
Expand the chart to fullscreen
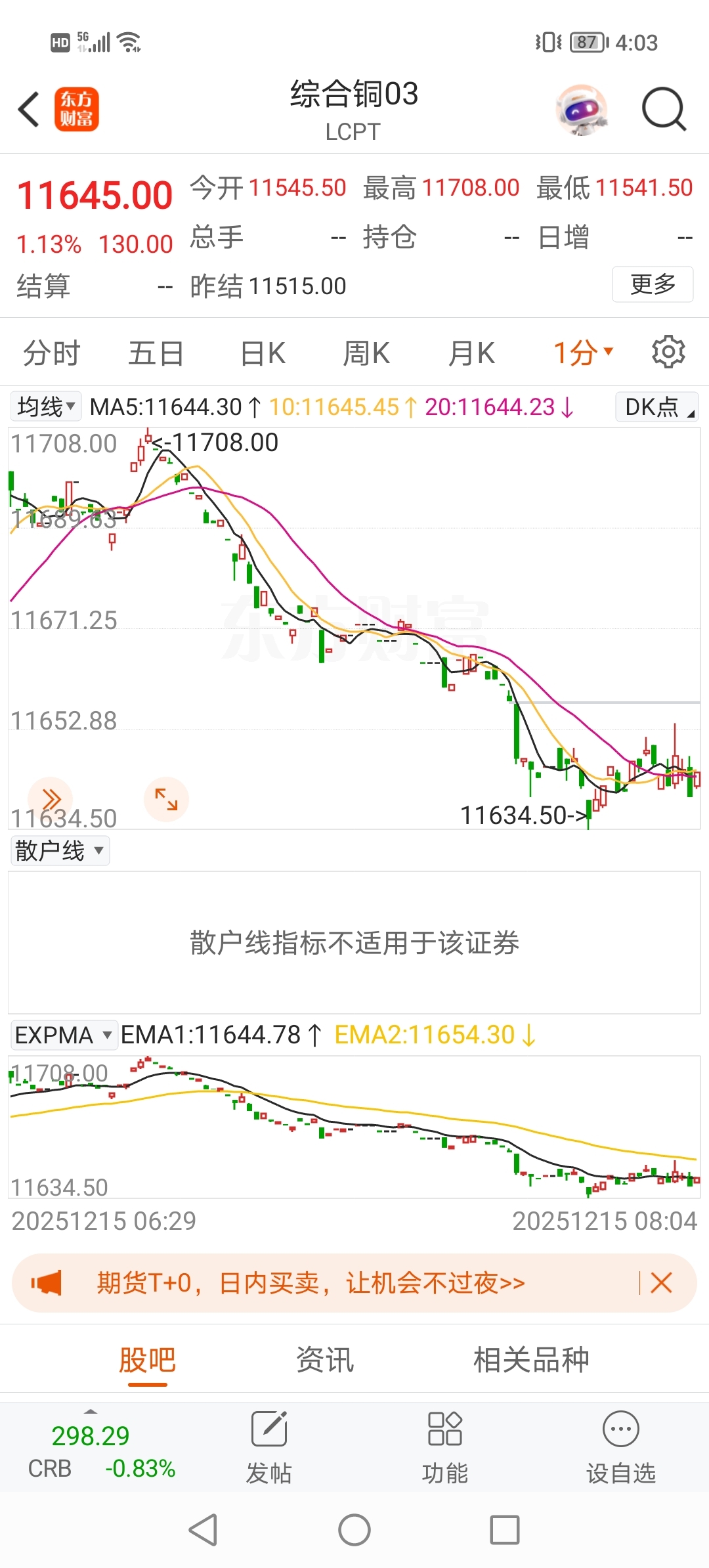coord(166,800)
